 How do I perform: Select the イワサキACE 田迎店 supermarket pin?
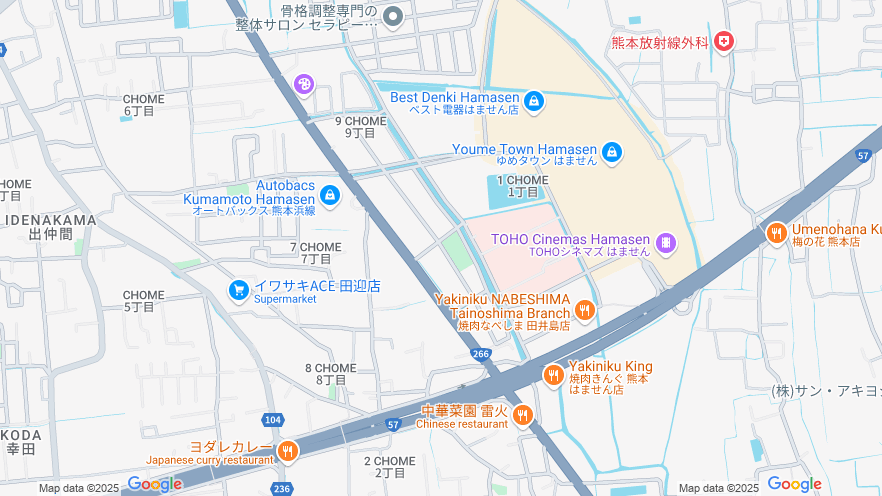click(238, 290)
